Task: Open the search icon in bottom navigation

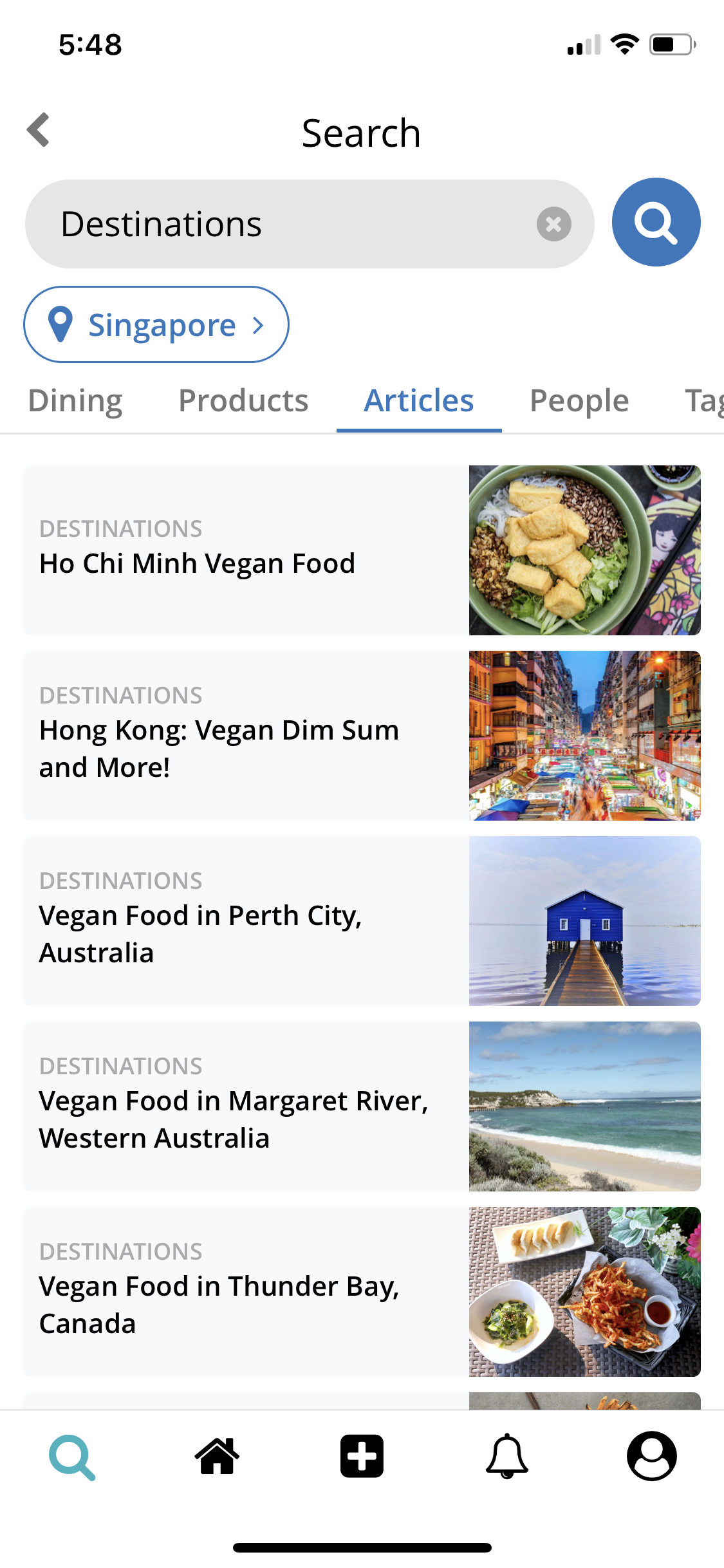Action: coord(73,1457)
